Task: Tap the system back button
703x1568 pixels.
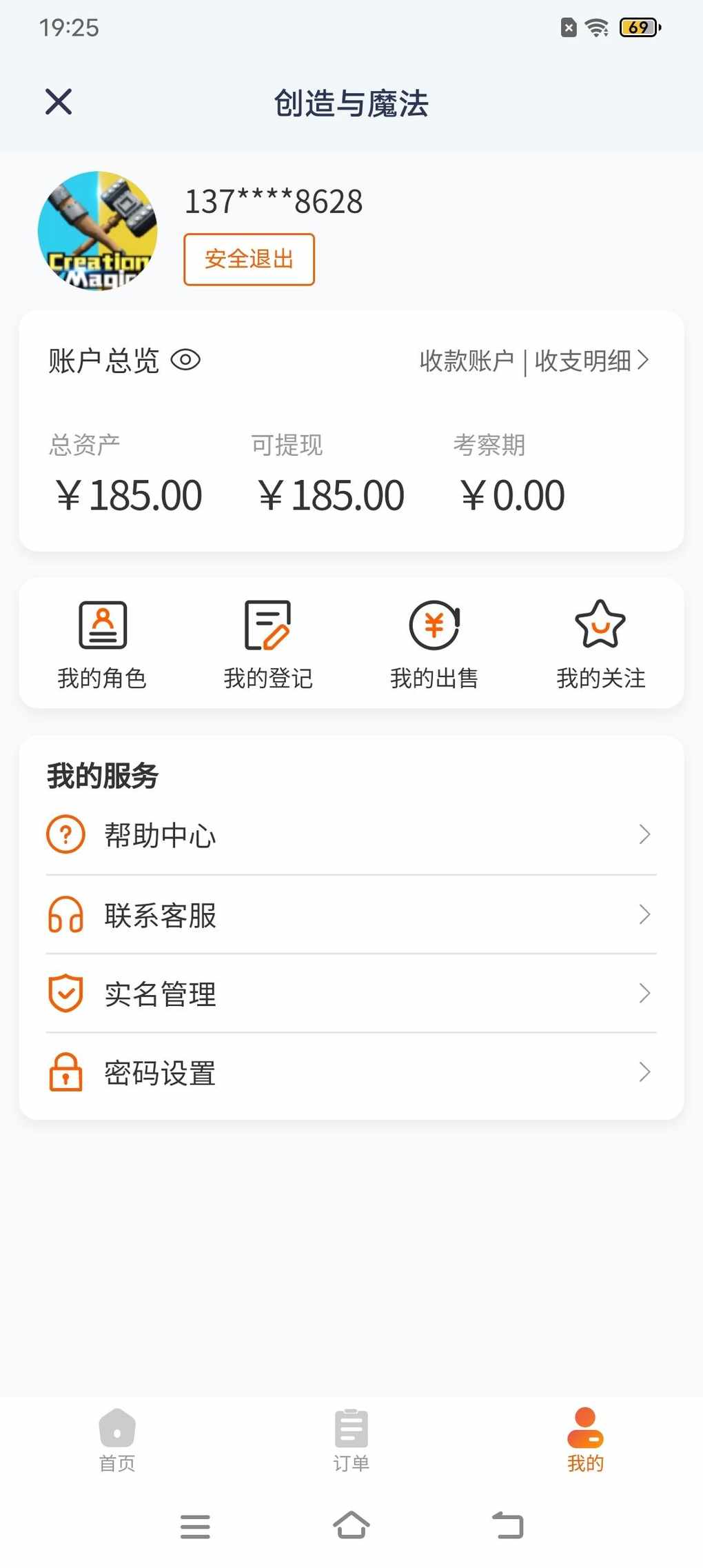Action: pos(508,1525)
